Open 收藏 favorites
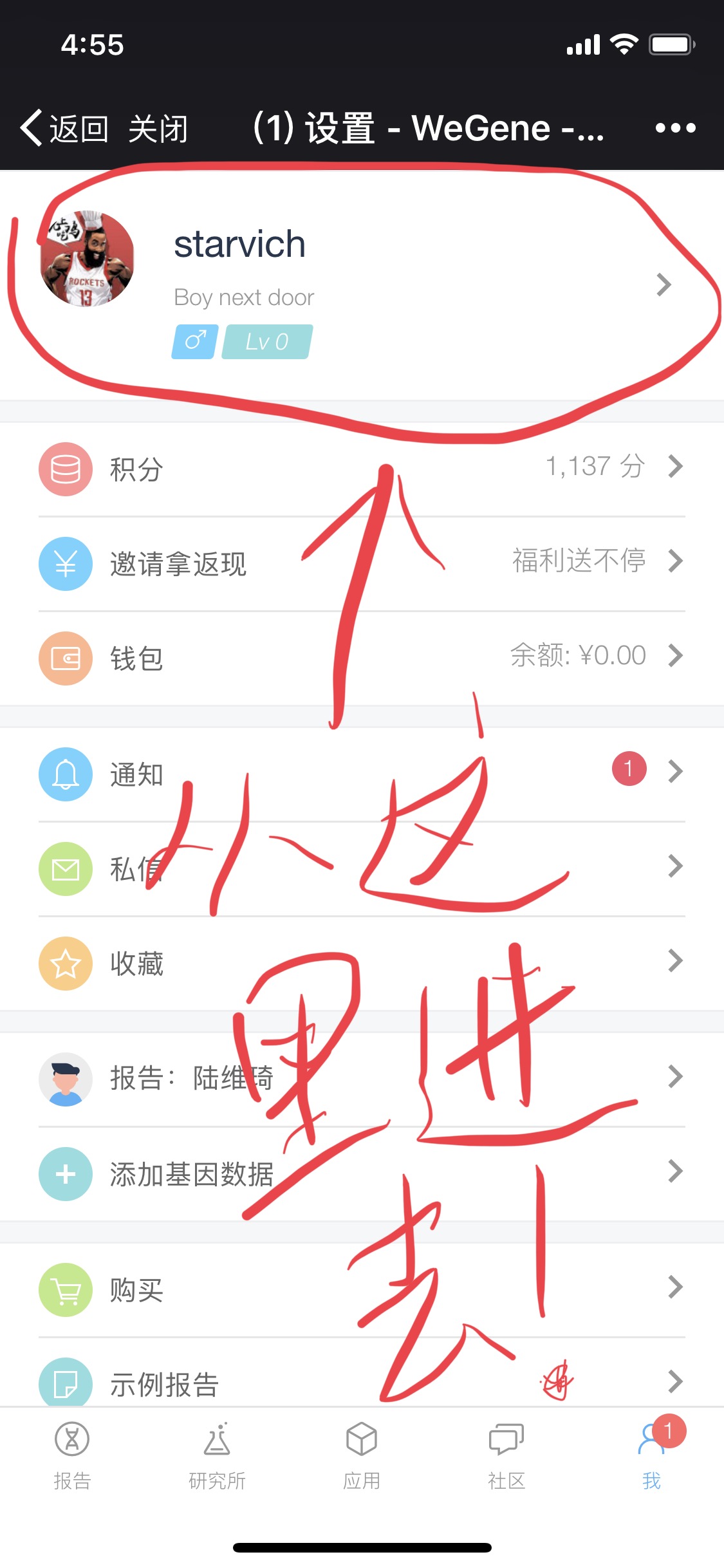Image resolution: width=724 pixels, height=1568 pixels. pyautogui.click(x=362, y=963)
